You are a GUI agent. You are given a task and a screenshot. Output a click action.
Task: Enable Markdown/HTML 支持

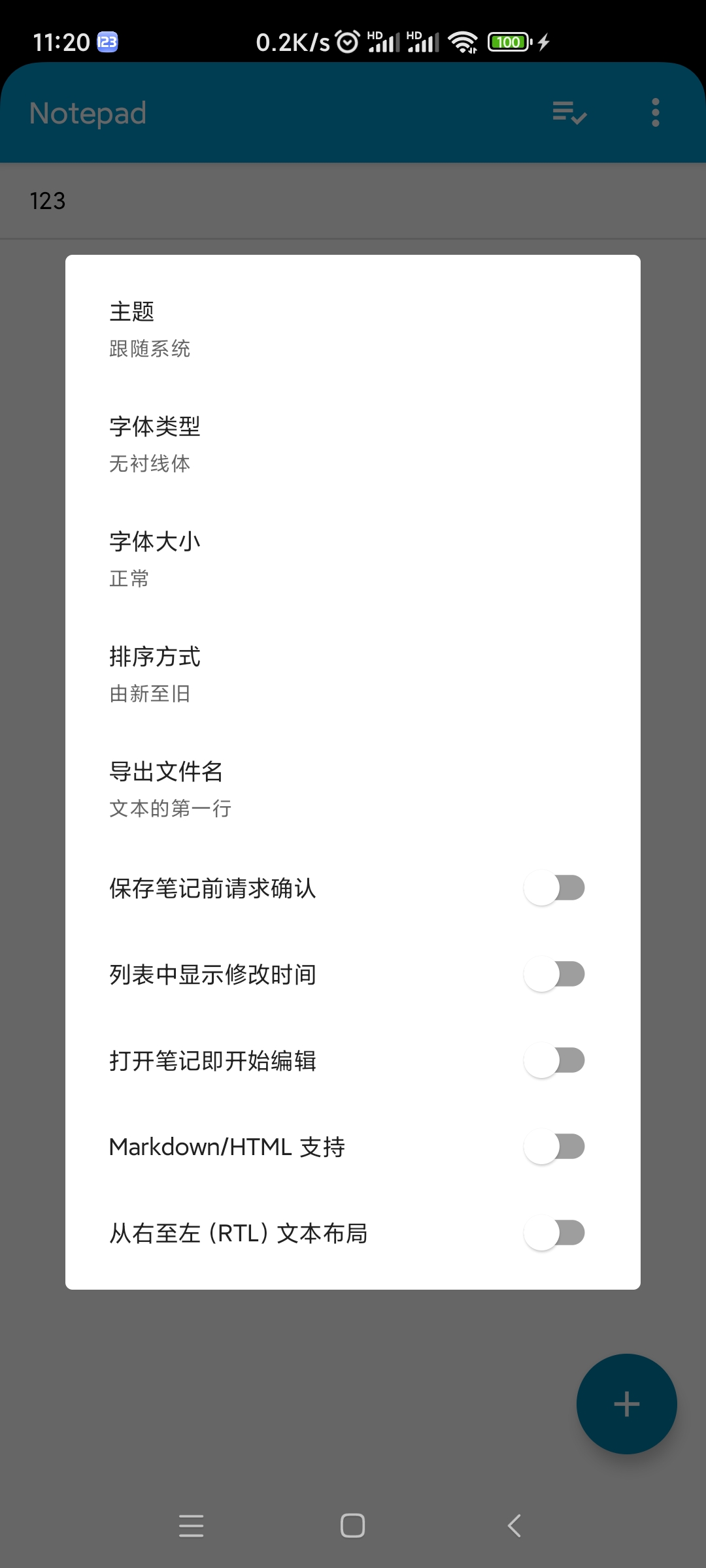(x=554, y=1147)
